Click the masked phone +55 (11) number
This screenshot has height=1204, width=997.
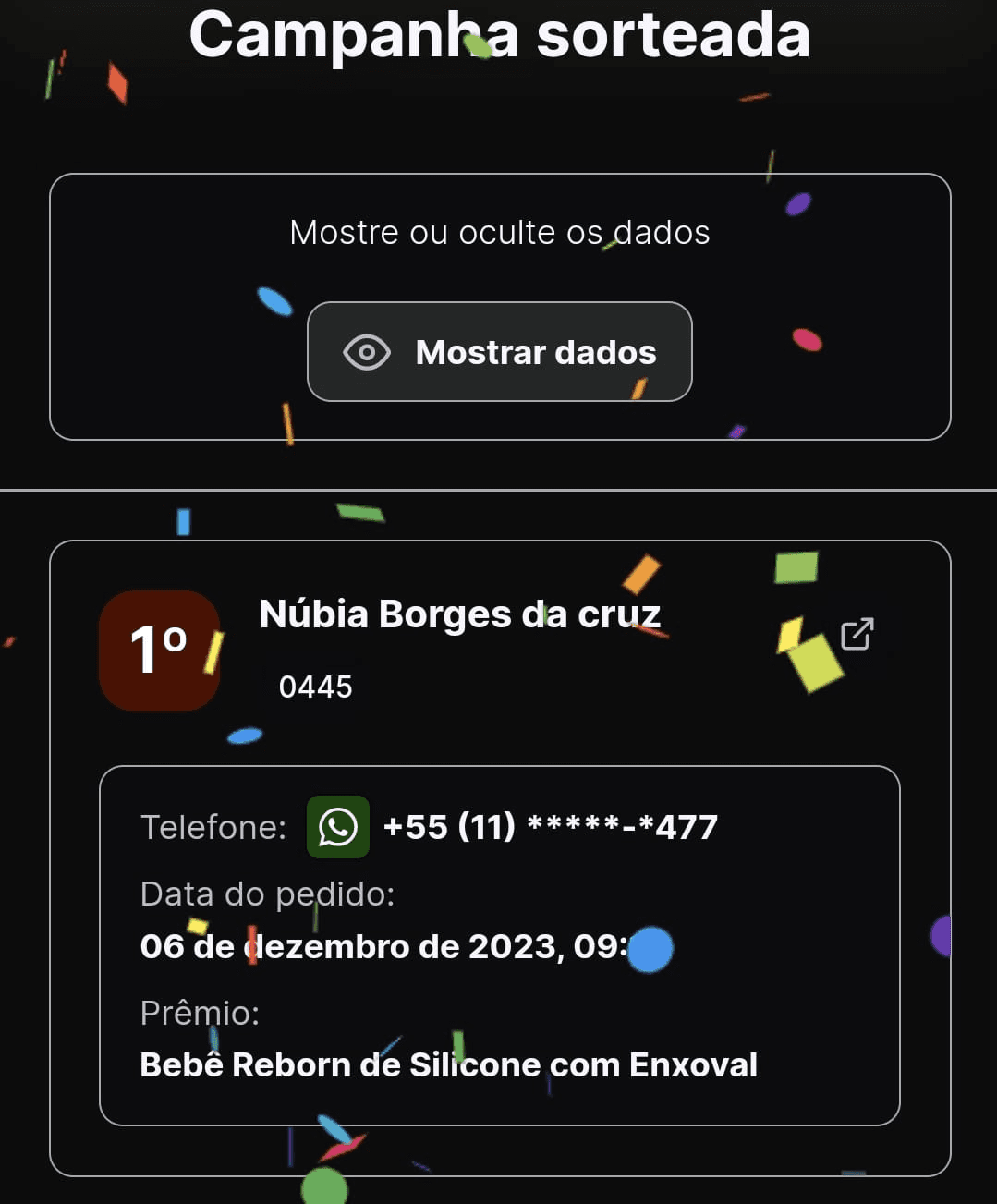click(550, 827)
